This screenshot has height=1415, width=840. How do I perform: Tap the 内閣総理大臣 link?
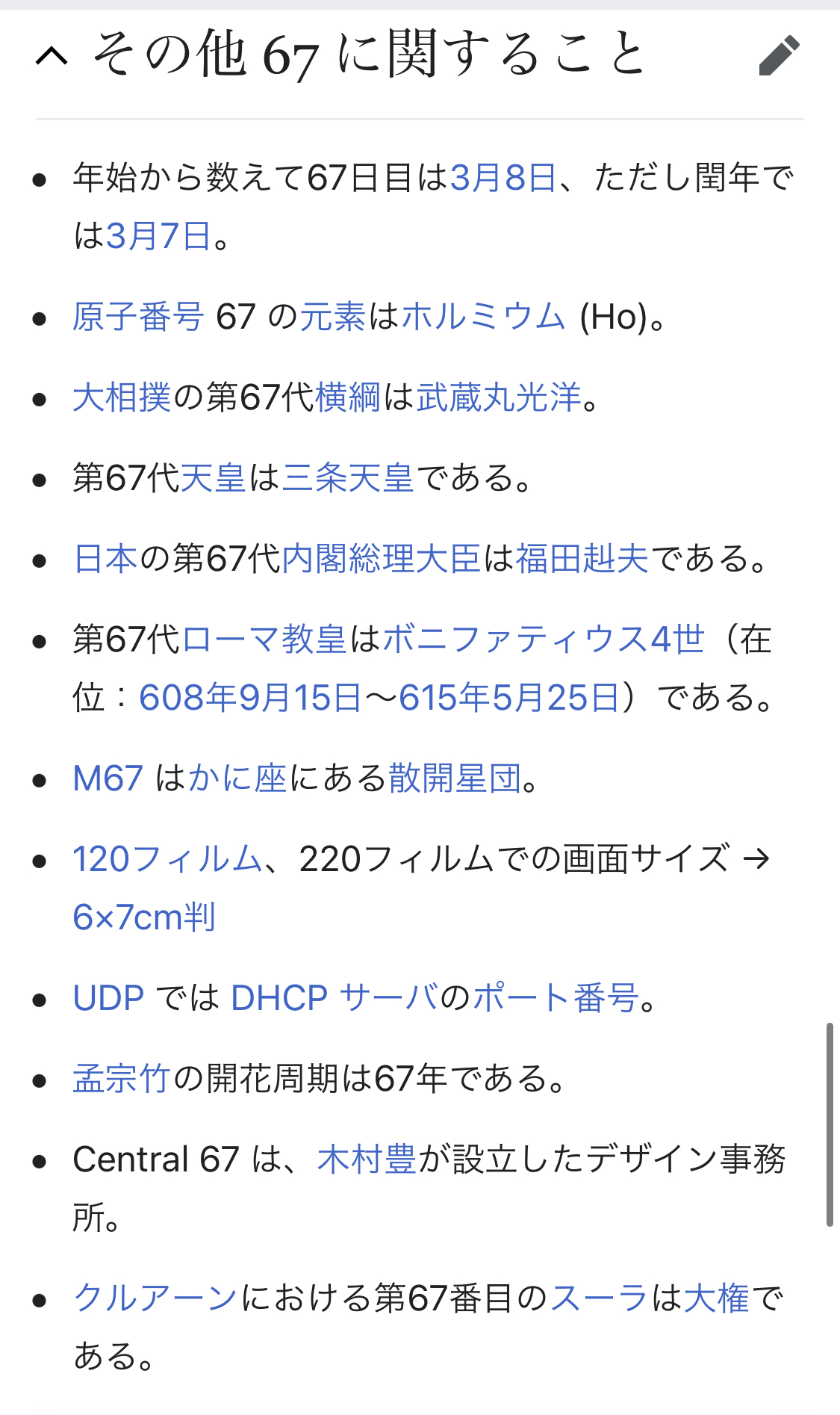click(381, 559)
